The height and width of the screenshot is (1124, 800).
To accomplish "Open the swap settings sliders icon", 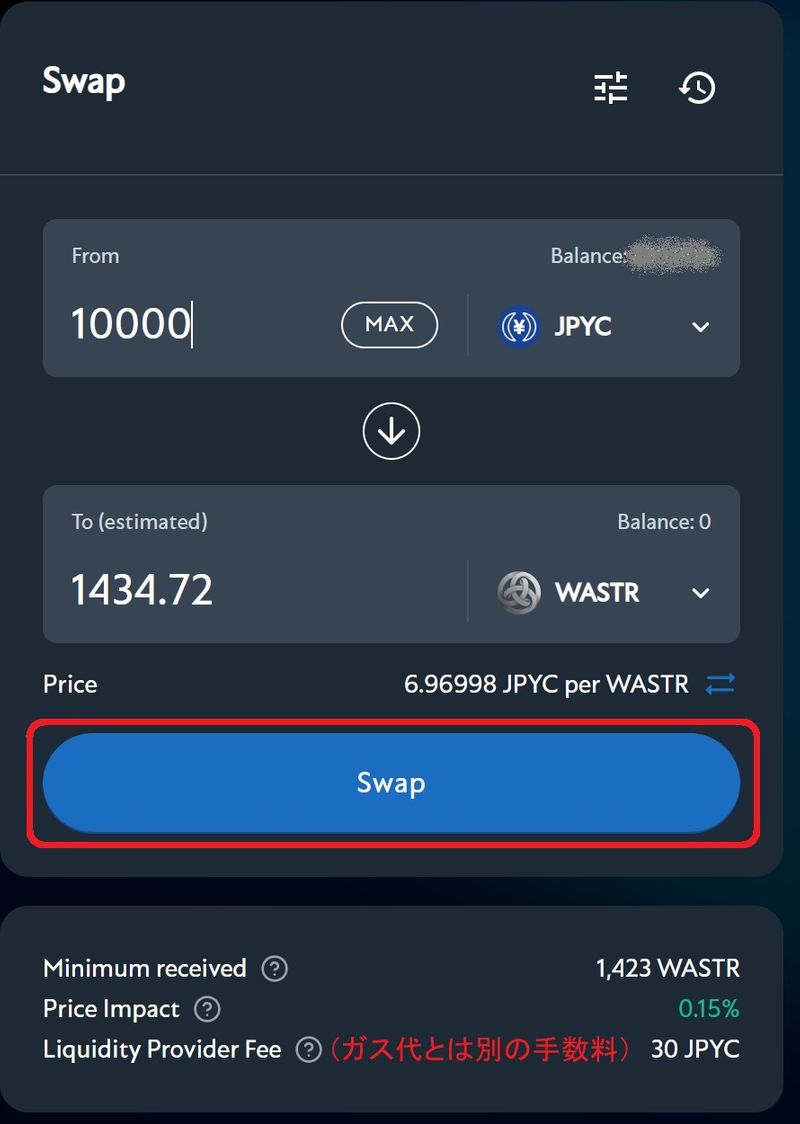I will tap(610, 88).
